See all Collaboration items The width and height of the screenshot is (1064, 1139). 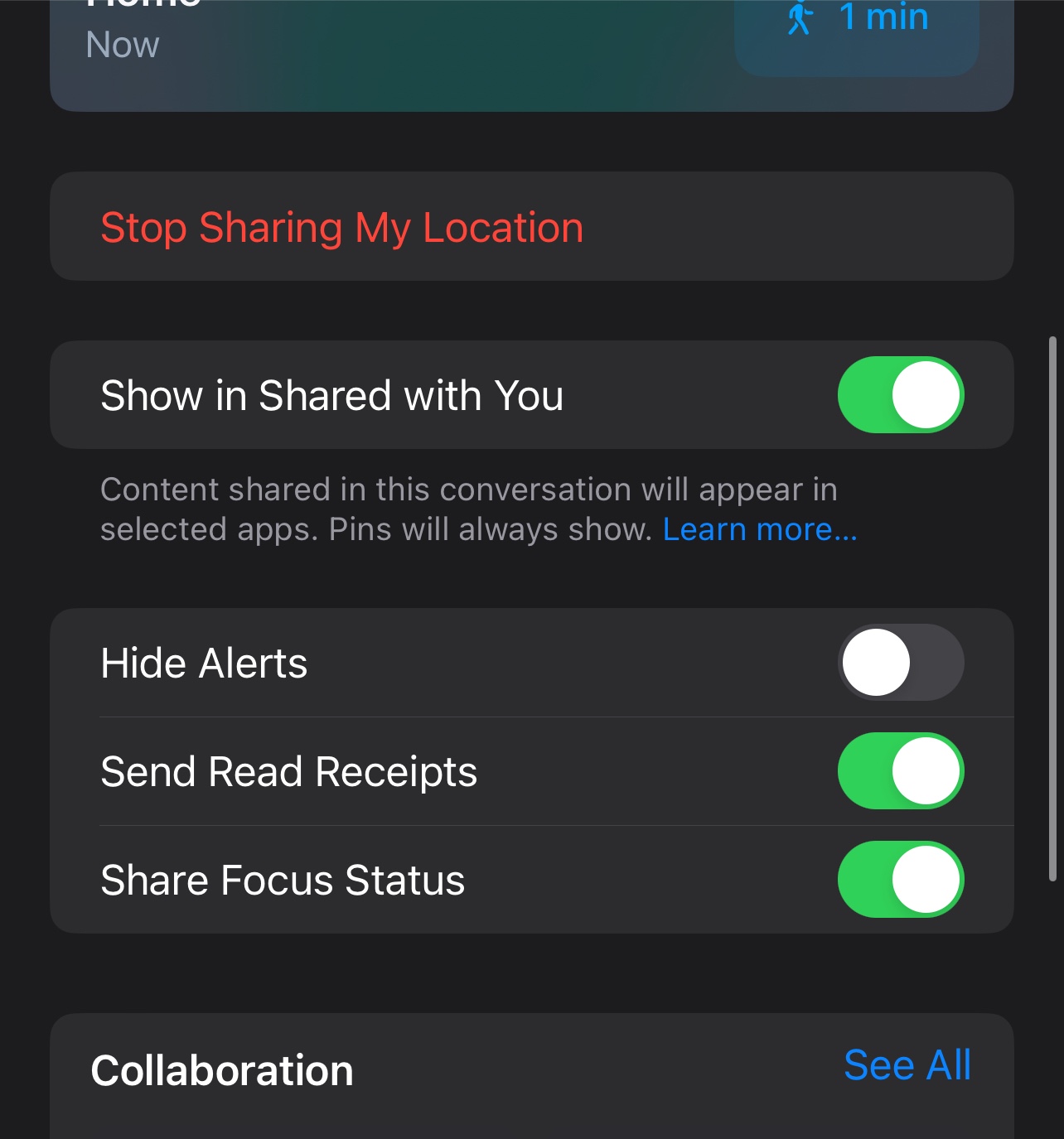(x=907, y=1065)
